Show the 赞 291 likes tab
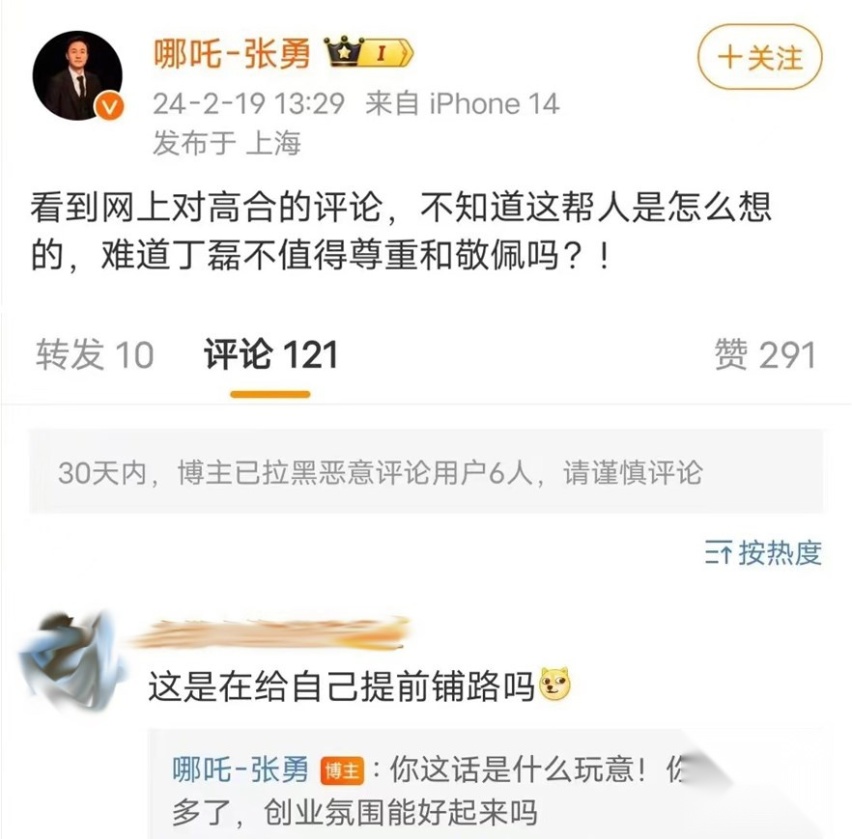 [x=765, y=355]
